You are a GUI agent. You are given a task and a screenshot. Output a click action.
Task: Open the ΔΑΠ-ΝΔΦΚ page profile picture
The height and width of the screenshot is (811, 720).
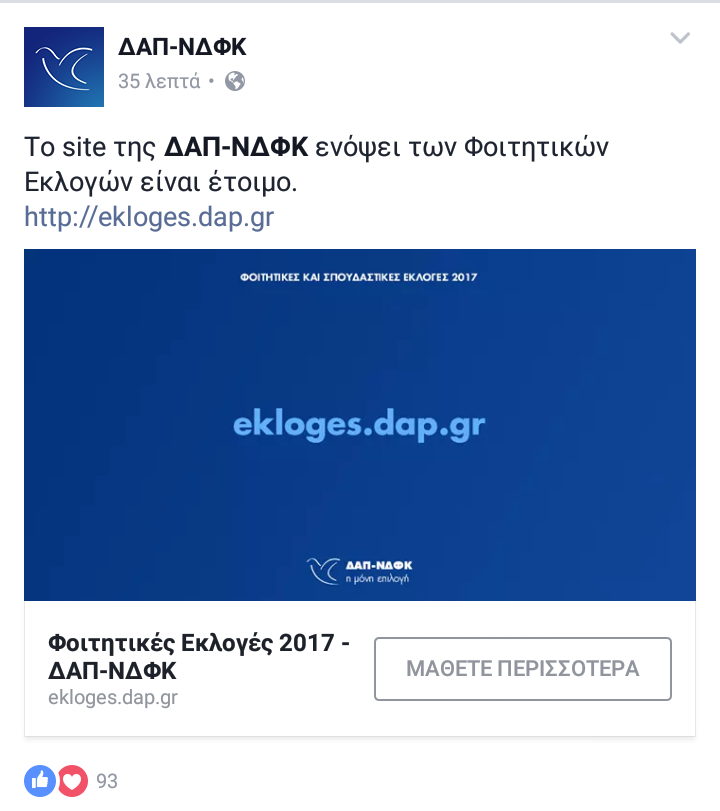[x=64, y=67]
